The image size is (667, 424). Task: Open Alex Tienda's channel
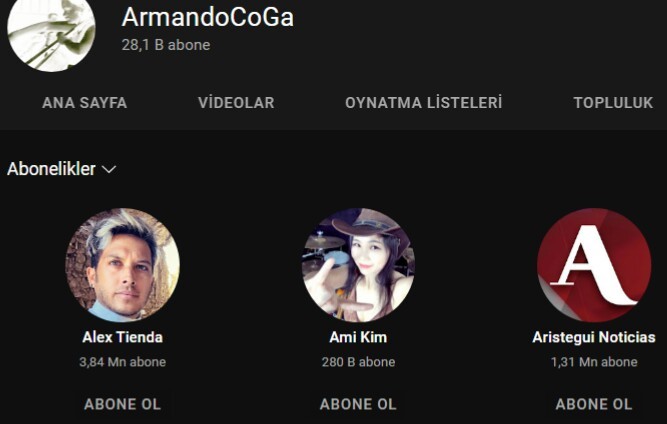tap(122, 265)
